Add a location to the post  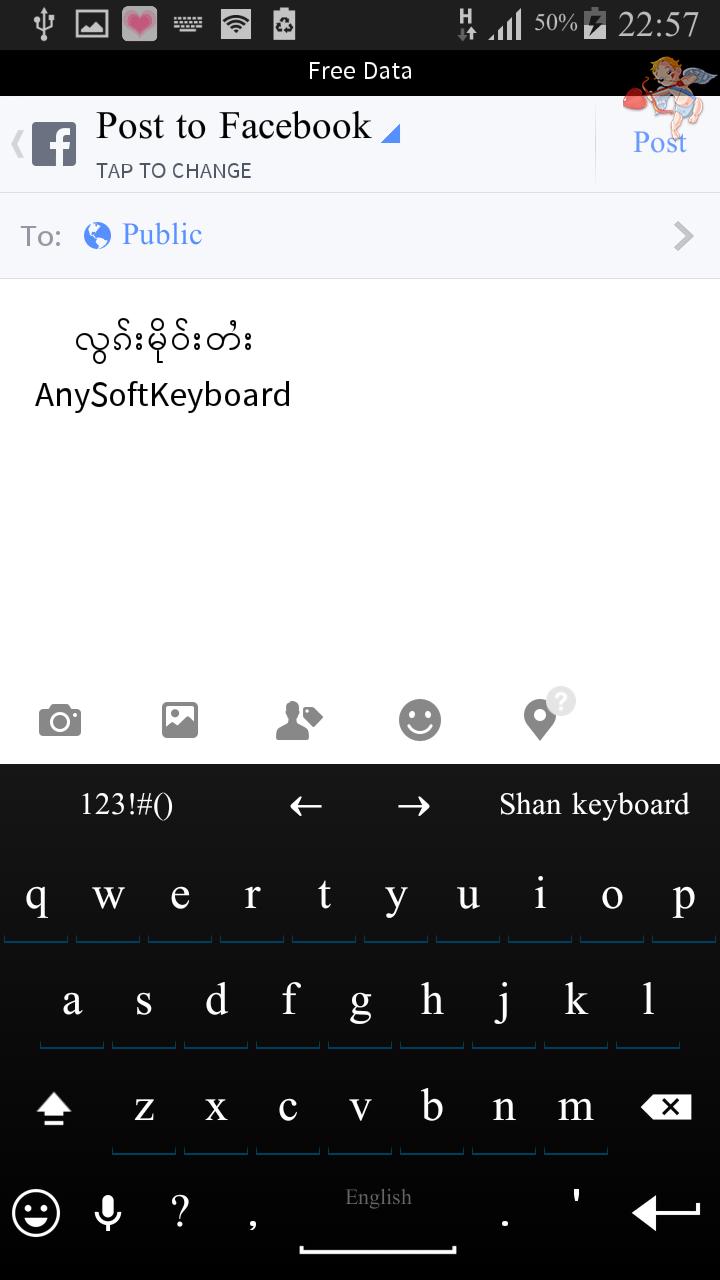click(x=541, y=718)
